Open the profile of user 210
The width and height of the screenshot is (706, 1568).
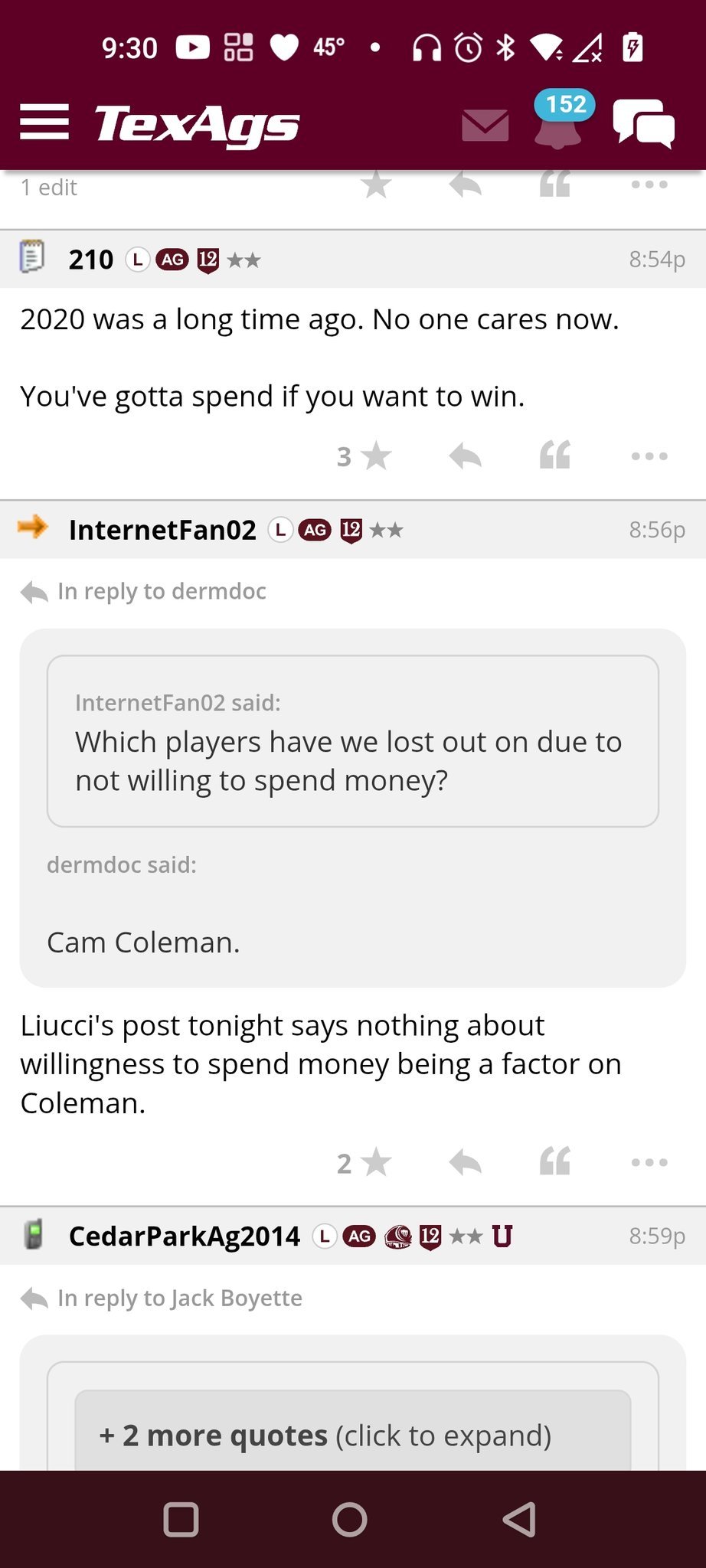coord(90,260)
